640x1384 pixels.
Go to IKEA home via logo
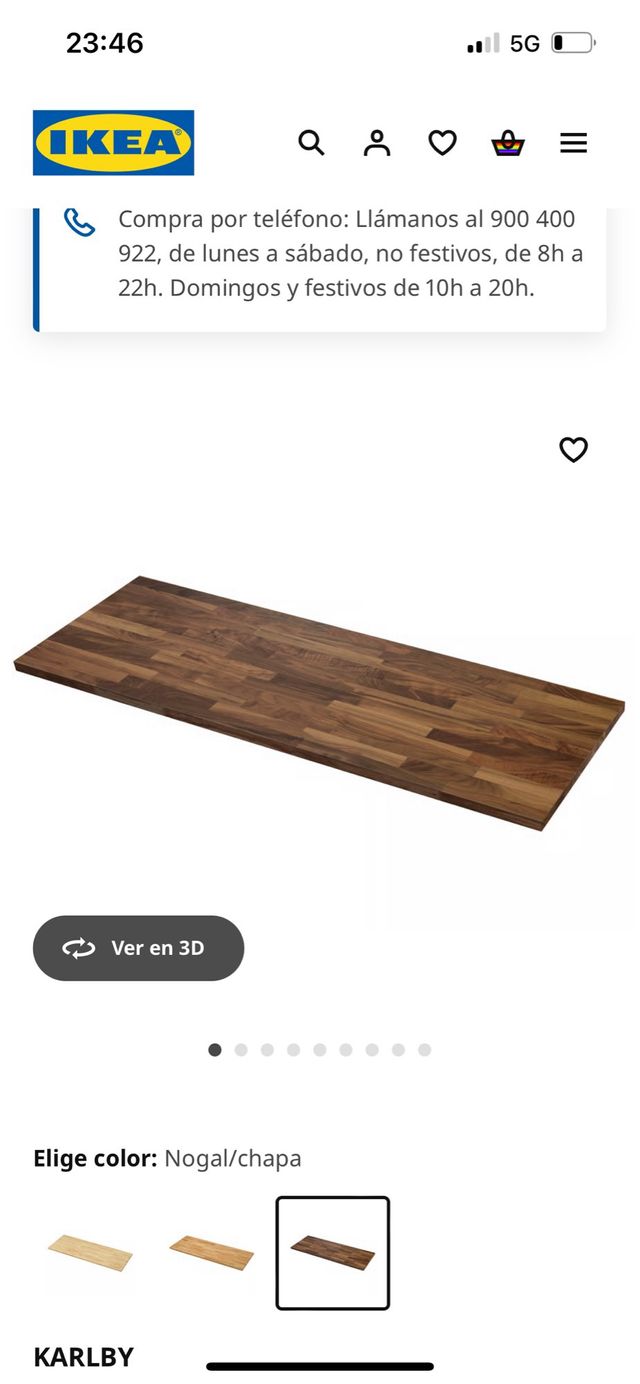pos(113,143)
